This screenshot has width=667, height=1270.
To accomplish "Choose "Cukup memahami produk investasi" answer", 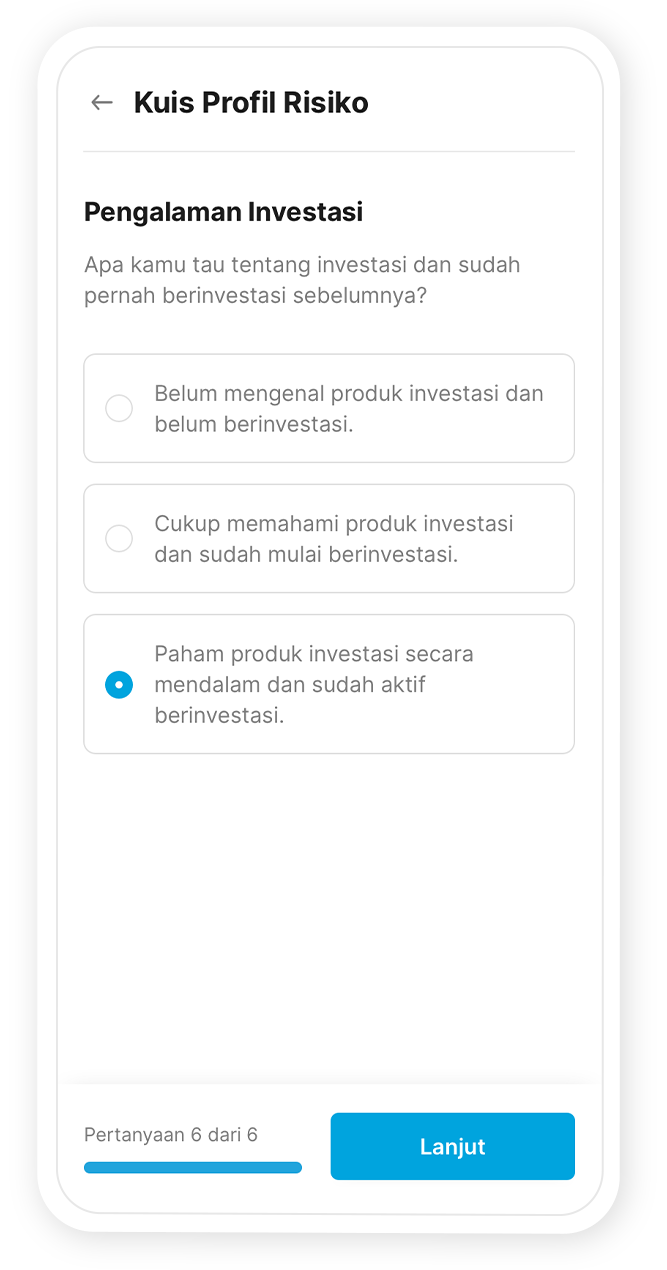I will click(x=119, y=538).
